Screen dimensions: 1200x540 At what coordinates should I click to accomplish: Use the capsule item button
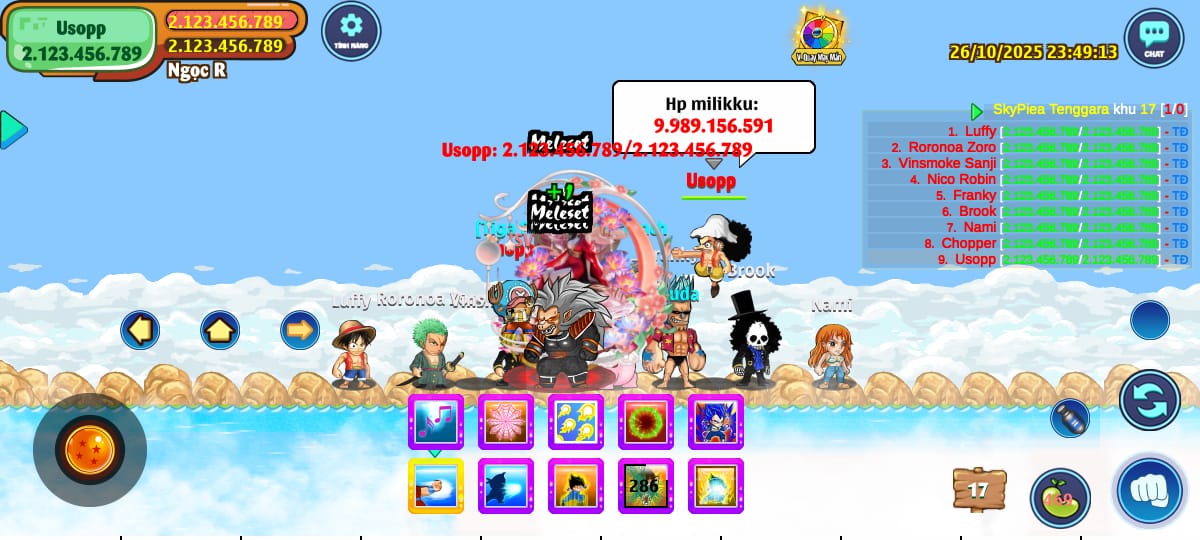(x=1070, y=417)
